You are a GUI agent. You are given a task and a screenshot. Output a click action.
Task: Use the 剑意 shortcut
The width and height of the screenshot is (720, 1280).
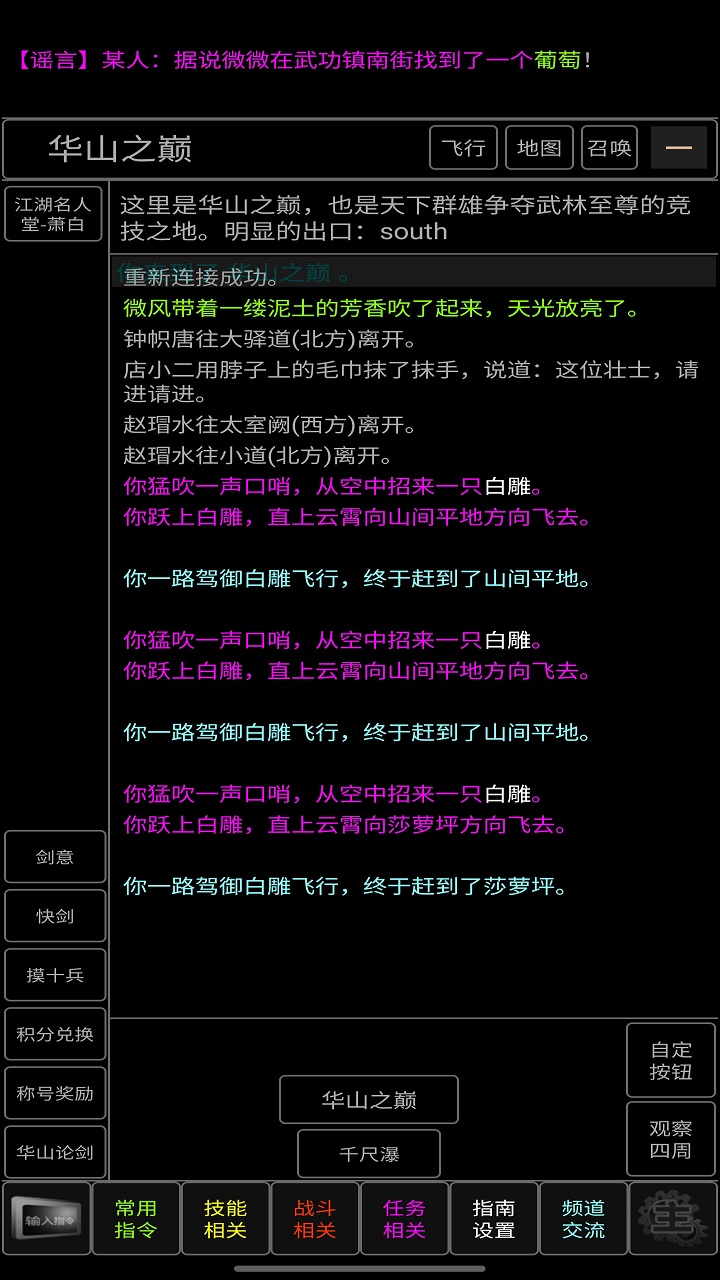pos(55,857)
